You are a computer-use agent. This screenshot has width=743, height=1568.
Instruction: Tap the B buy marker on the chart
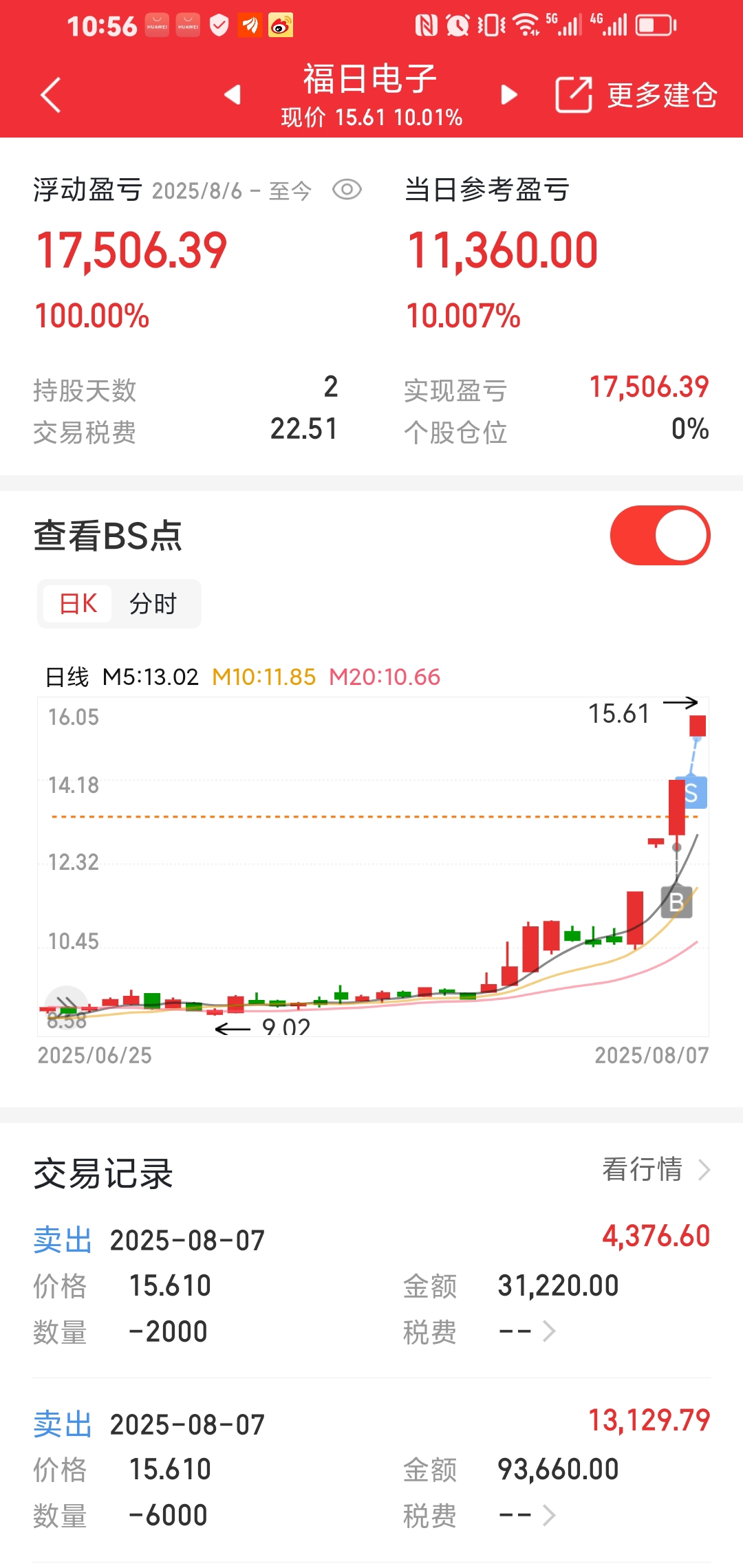[676, 902]
